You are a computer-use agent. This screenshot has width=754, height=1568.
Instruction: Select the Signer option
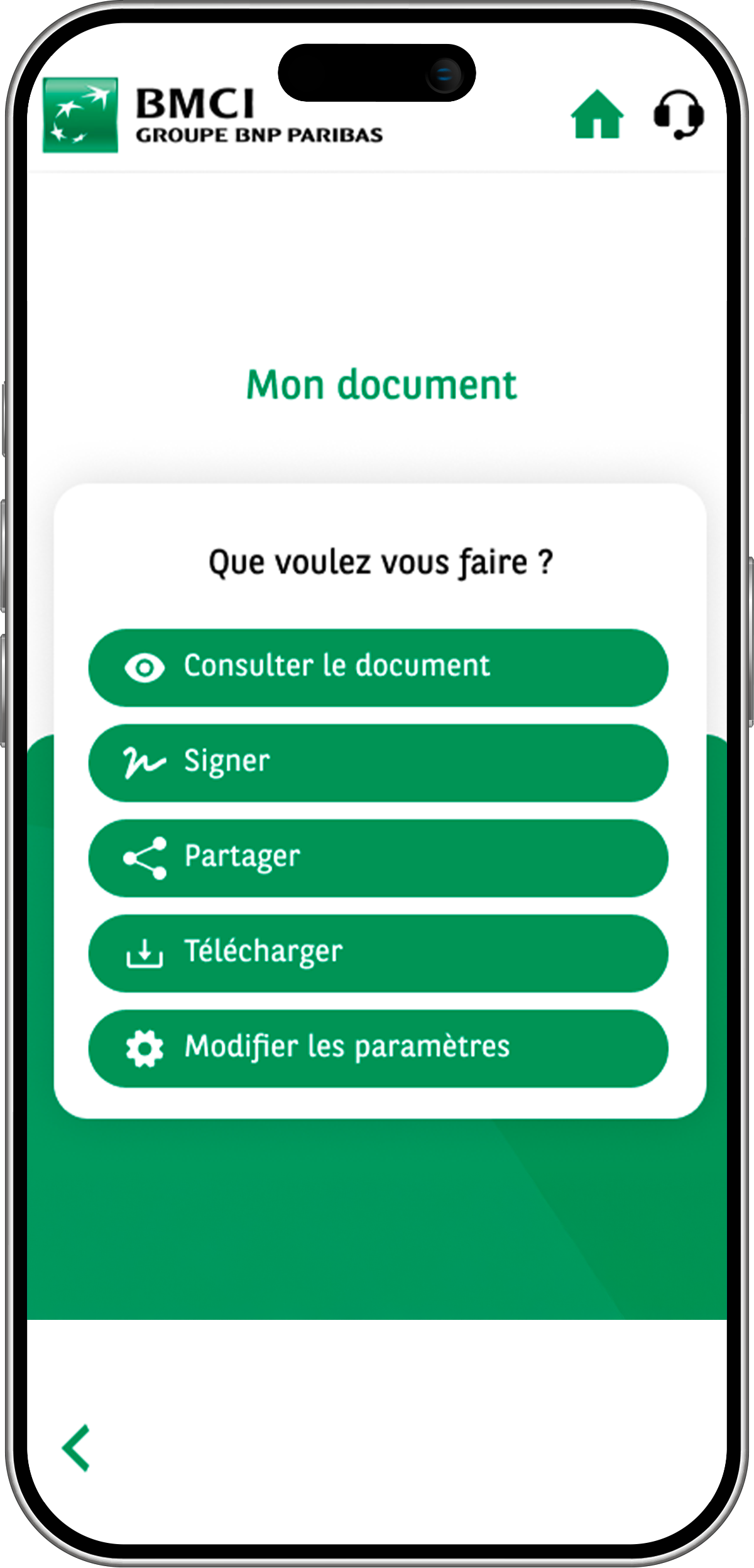click(x=378, y=763)
